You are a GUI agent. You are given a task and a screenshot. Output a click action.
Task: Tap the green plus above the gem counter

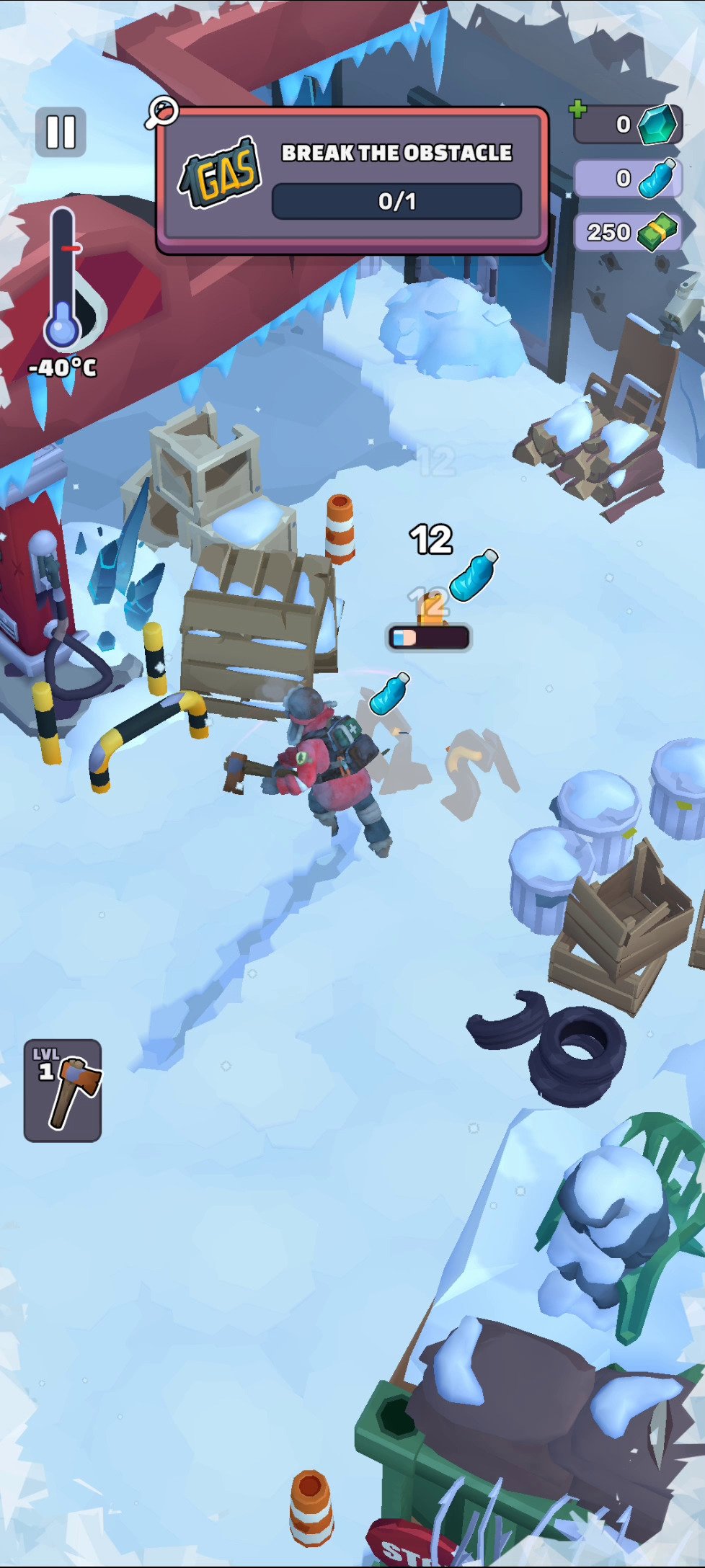(x=577, y=108)
